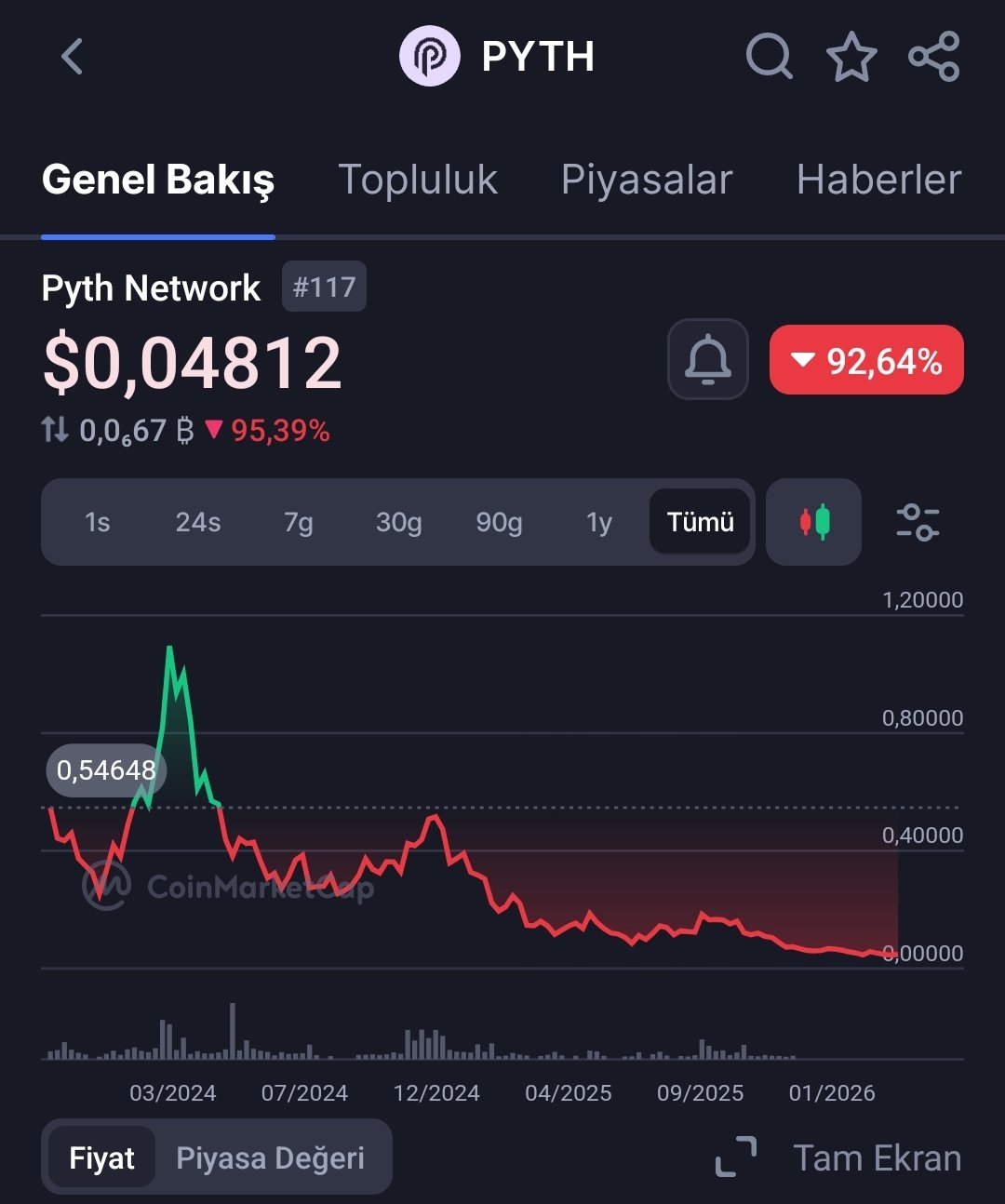Swap the BTC price conversion arrows
1005x1204 pixels.
[x=55, y=430]
